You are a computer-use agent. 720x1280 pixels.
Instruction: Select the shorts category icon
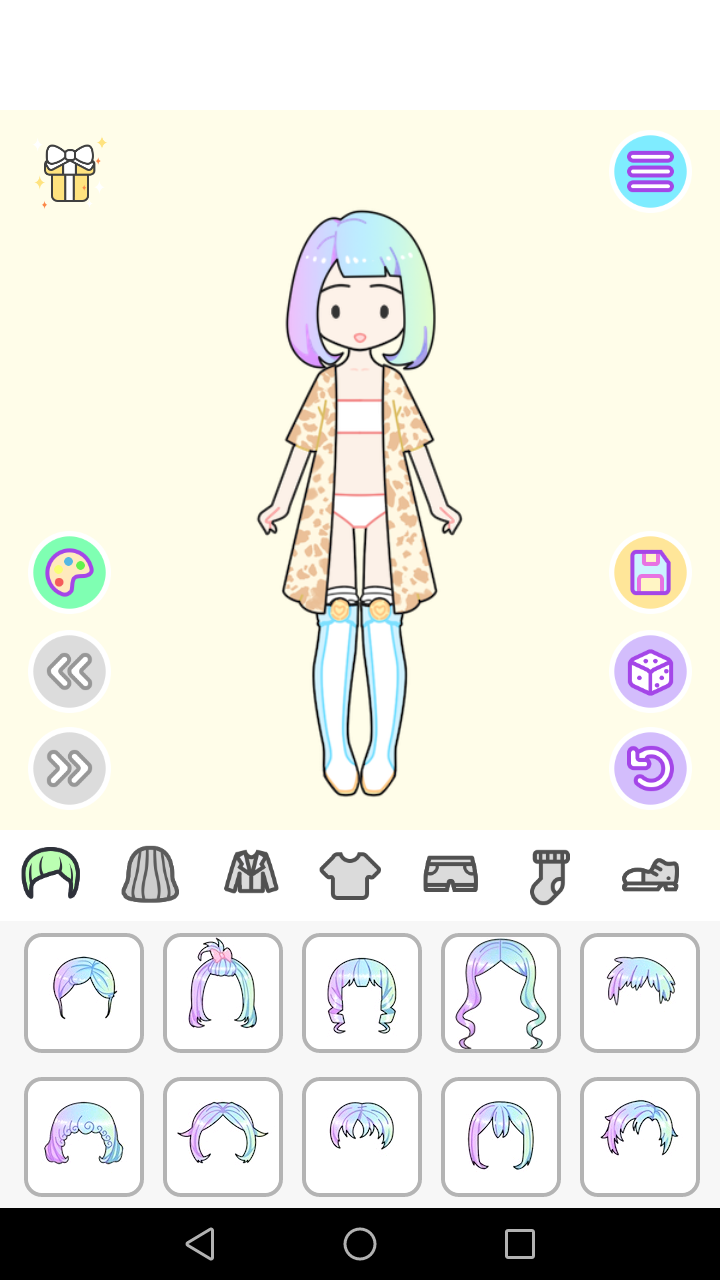tap(450, 874)
